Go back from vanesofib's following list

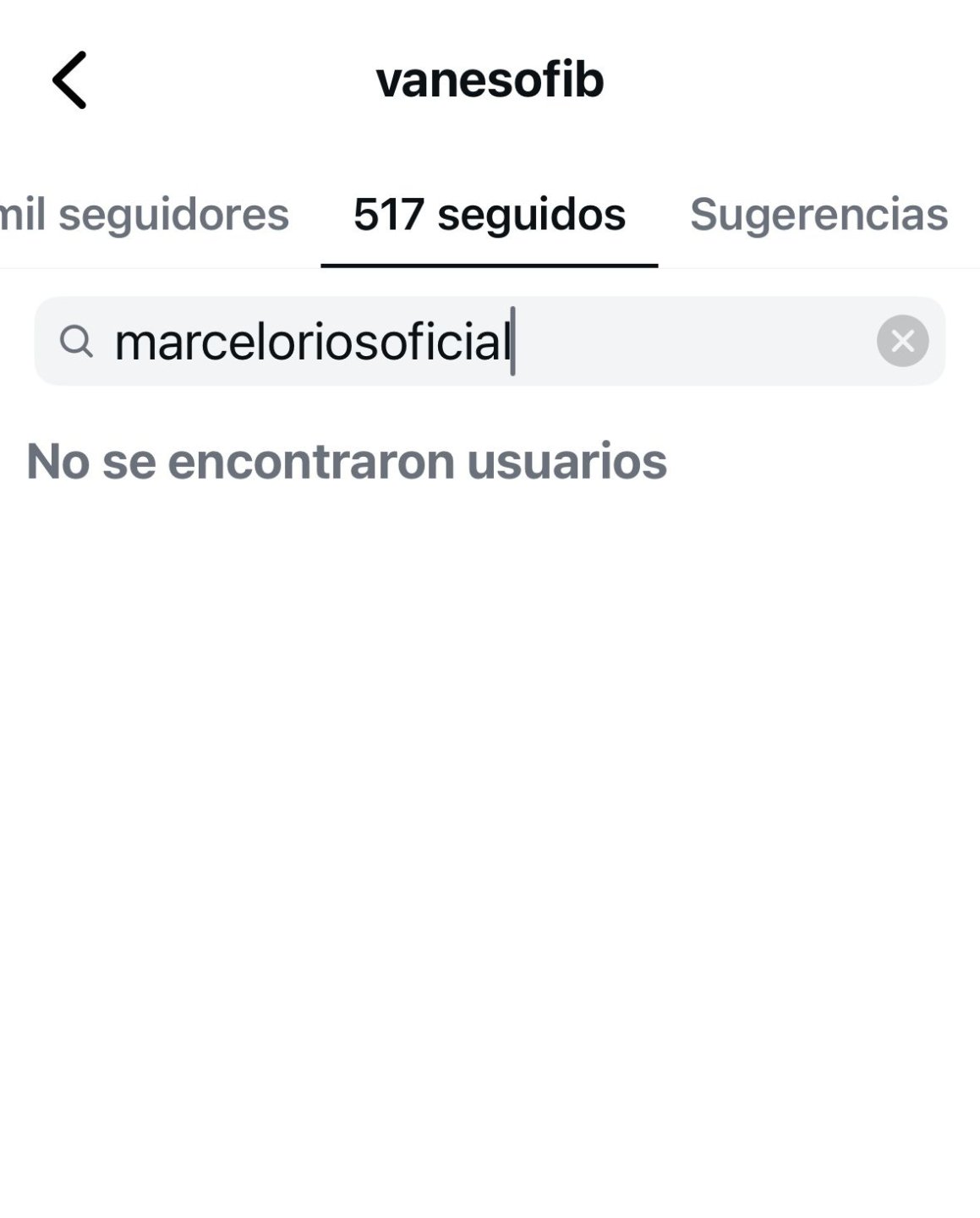pos(69,80)
